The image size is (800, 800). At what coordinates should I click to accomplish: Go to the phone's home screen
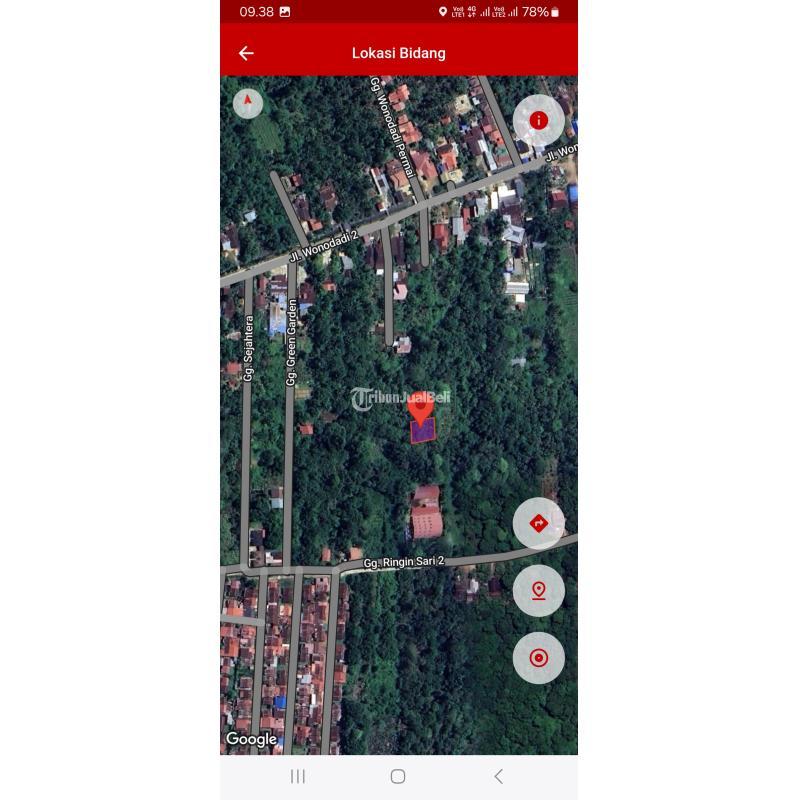(398, 776)
